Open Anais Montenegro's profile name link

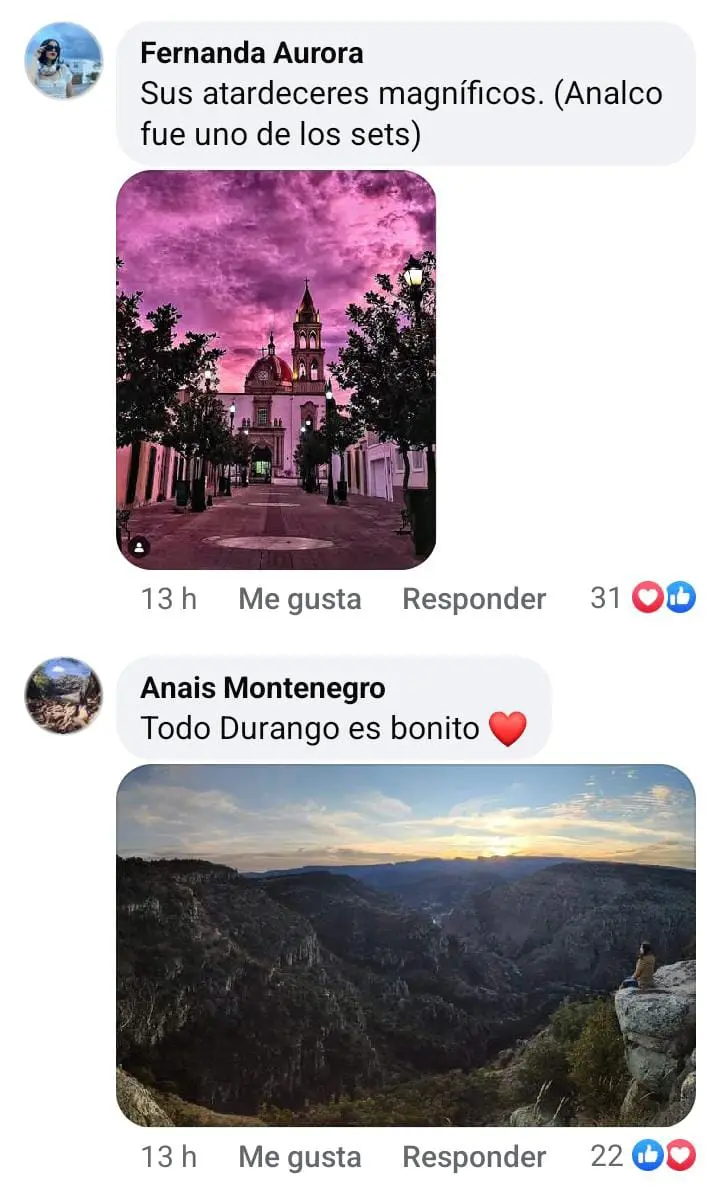(262, 688)
